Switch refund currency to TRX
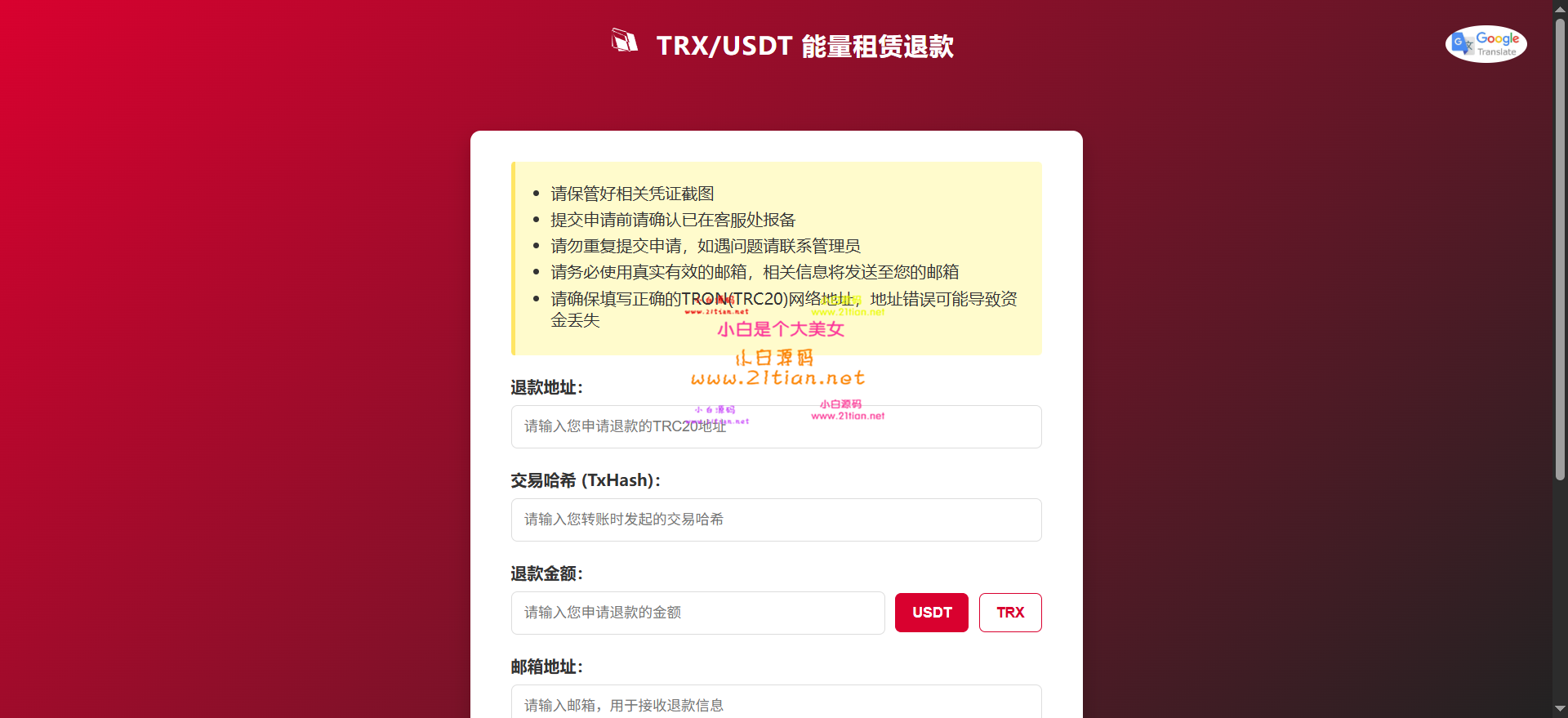The width and height of the screenshot is (1568, 718). (1009, 613)
